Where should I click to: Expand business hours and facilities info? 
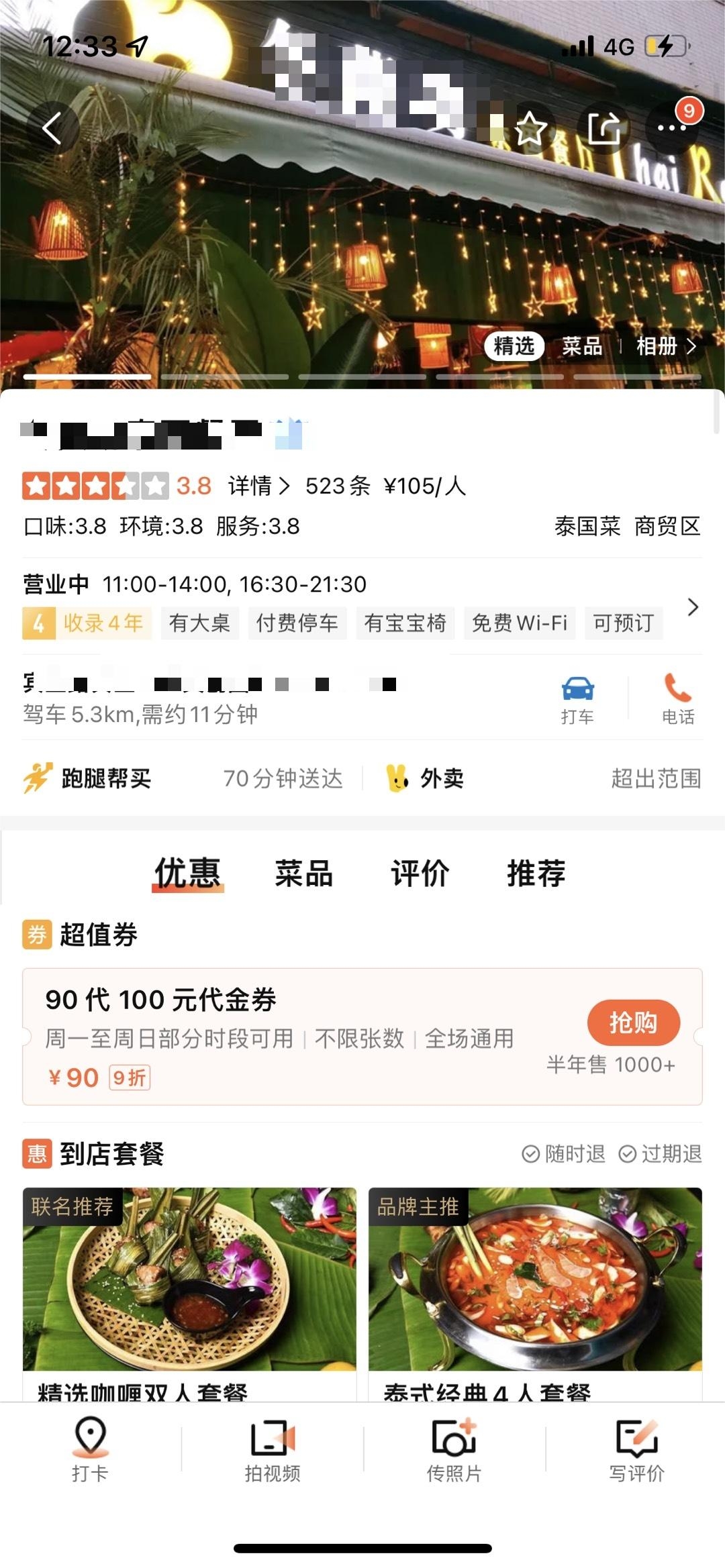pyautogui.click(x=693, y=607)
